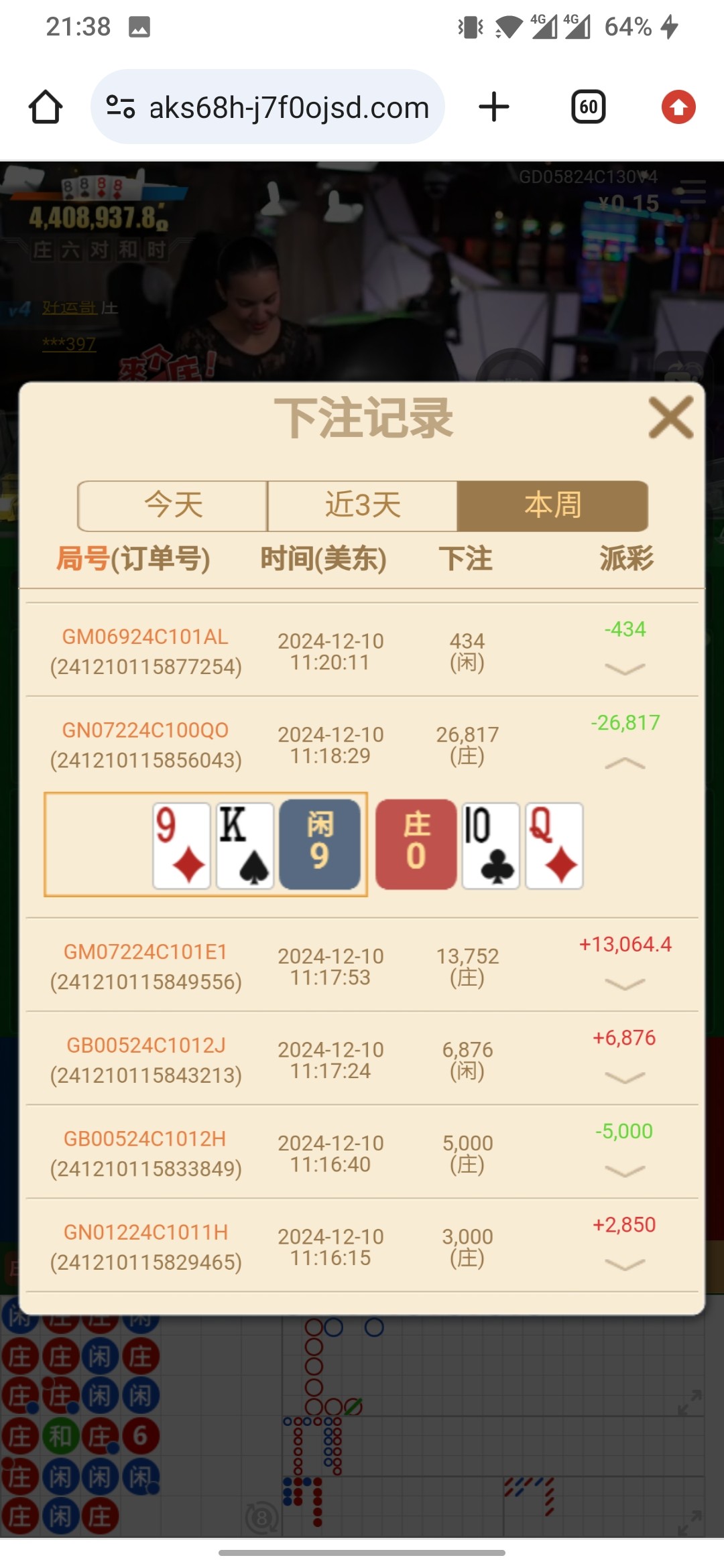
Task: Expand details for bet GB00524C1012H
Action: pyautogui.click(x=624, y=1171)
